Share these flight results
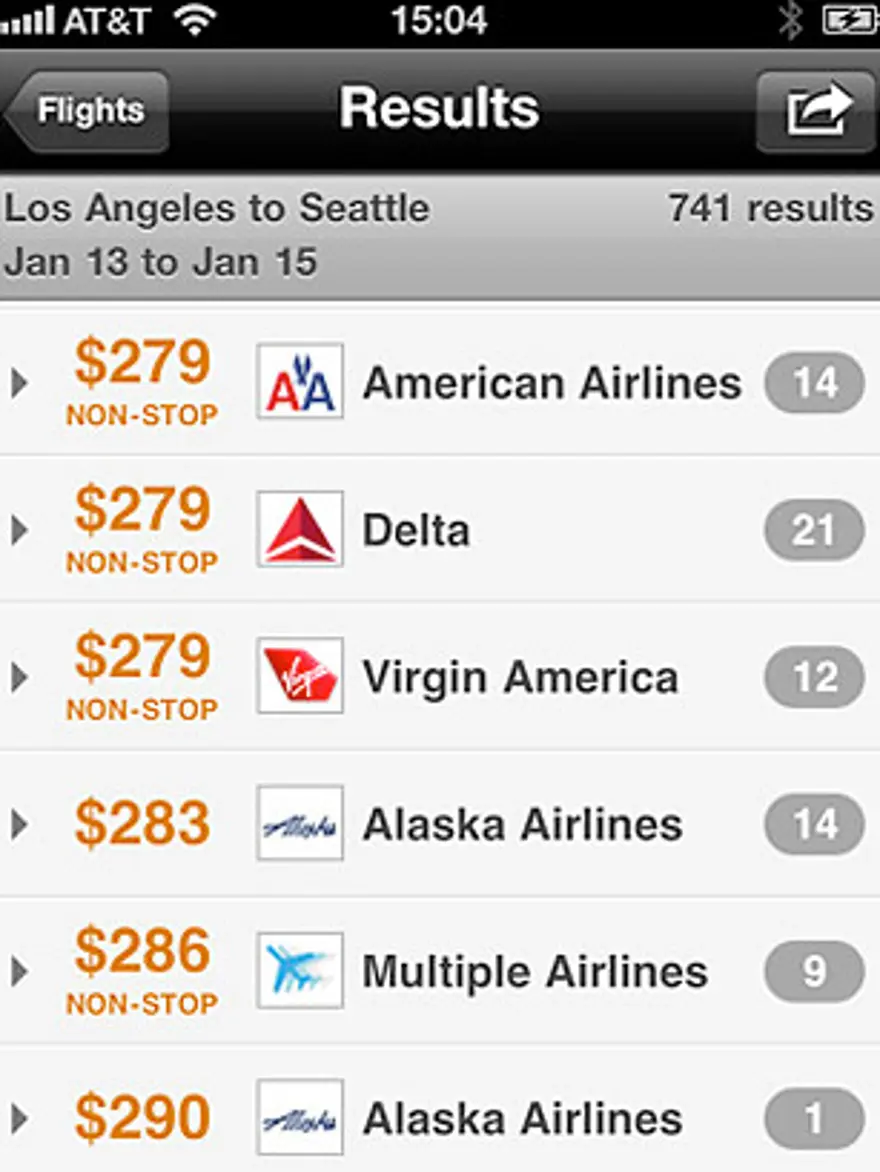The height and width of the screenshot is (1172, 880). tap(816, 110)
